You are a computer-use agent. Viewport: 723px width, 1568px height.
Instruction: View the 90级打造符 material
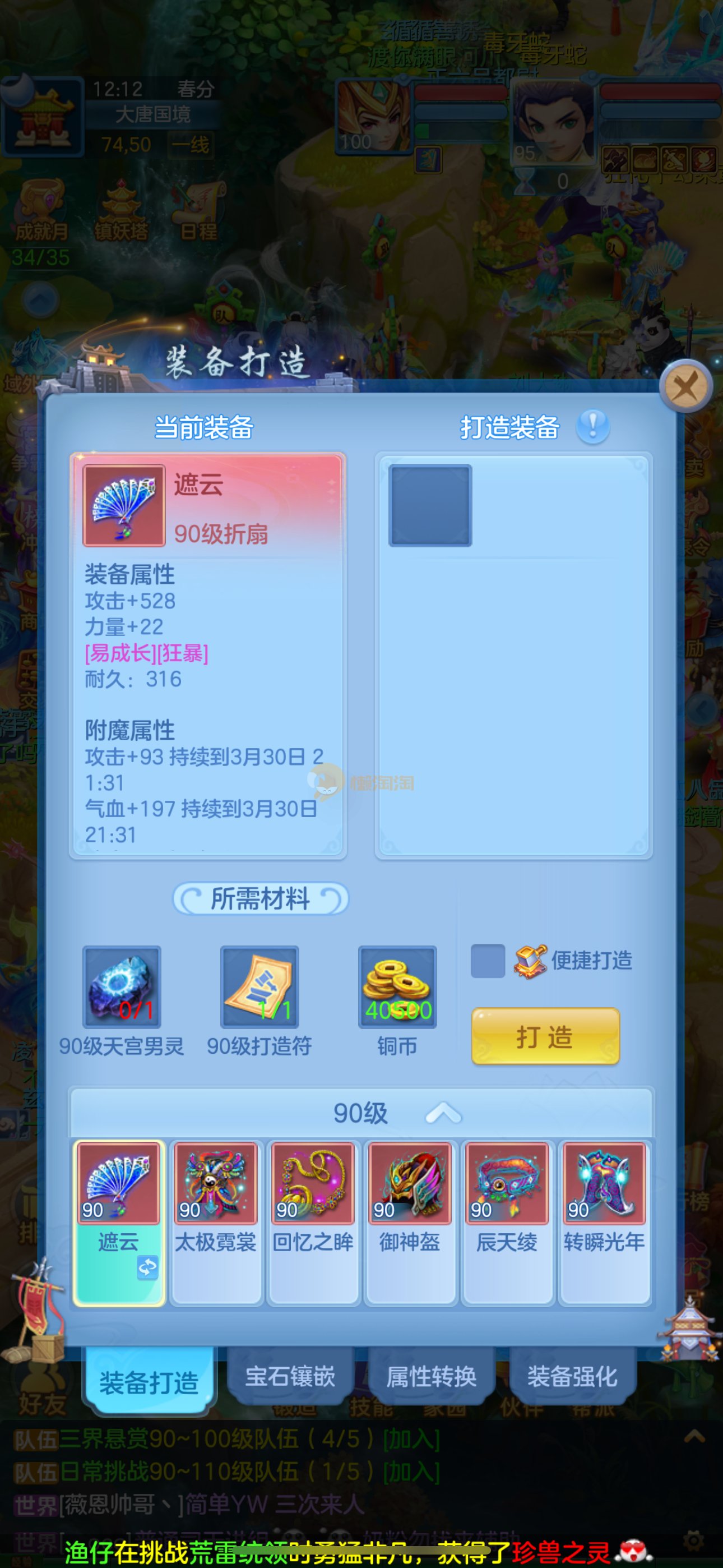pyautogui.click(x=259, y=986)
